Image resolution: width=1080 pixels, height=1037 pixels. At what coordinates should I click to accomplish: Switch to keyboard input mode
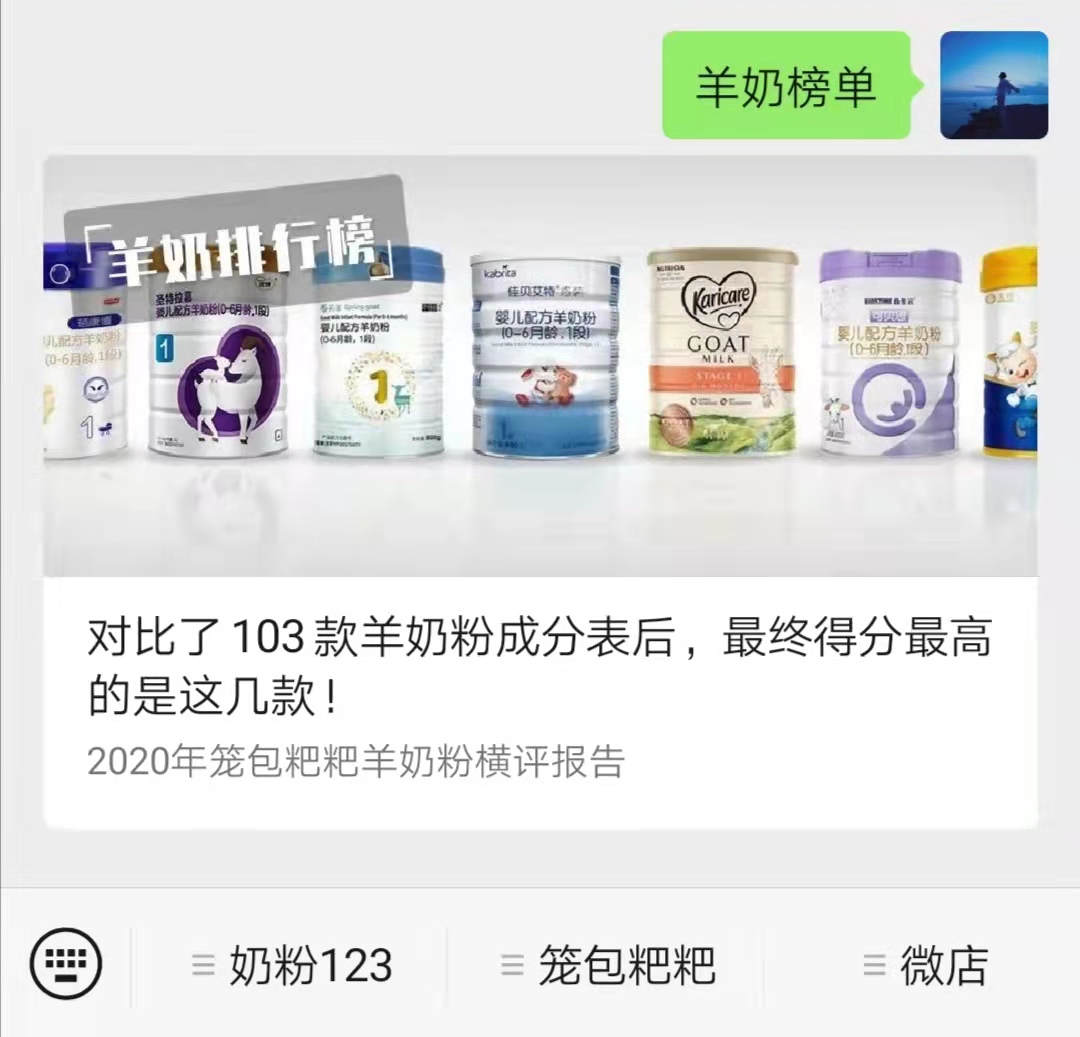[x=66, y=965]
